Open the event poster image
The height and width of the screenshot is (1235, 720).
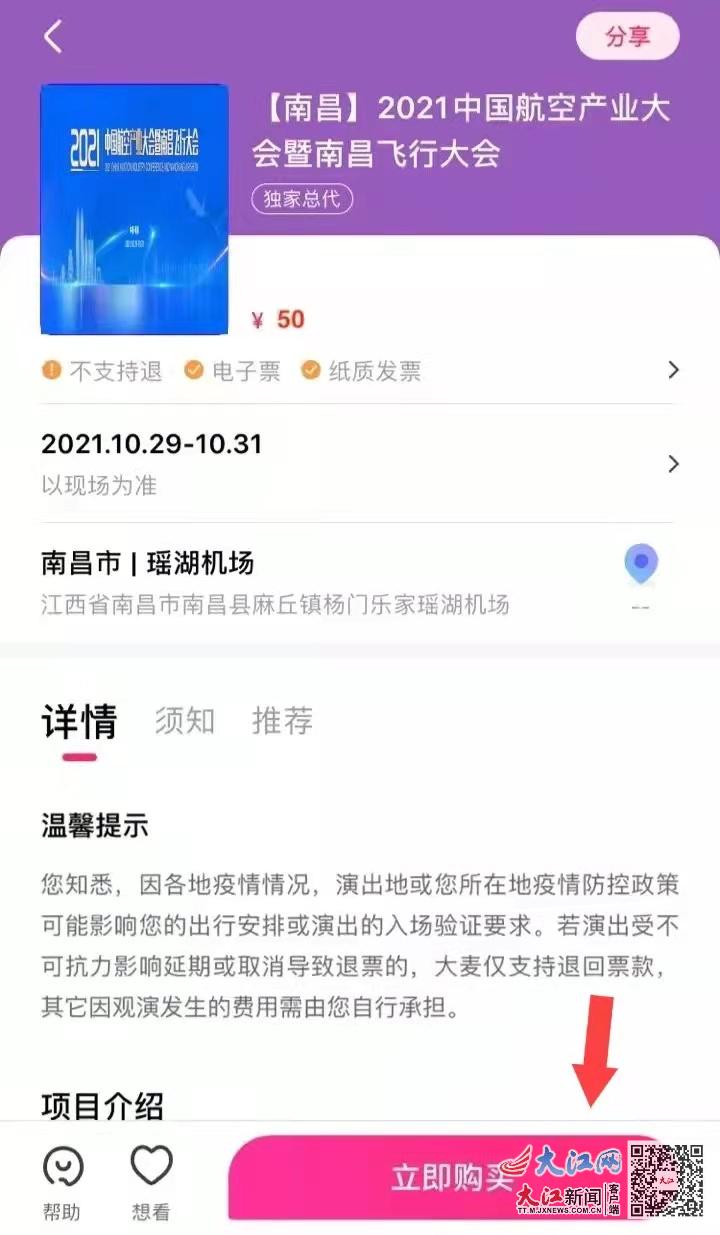134,209
